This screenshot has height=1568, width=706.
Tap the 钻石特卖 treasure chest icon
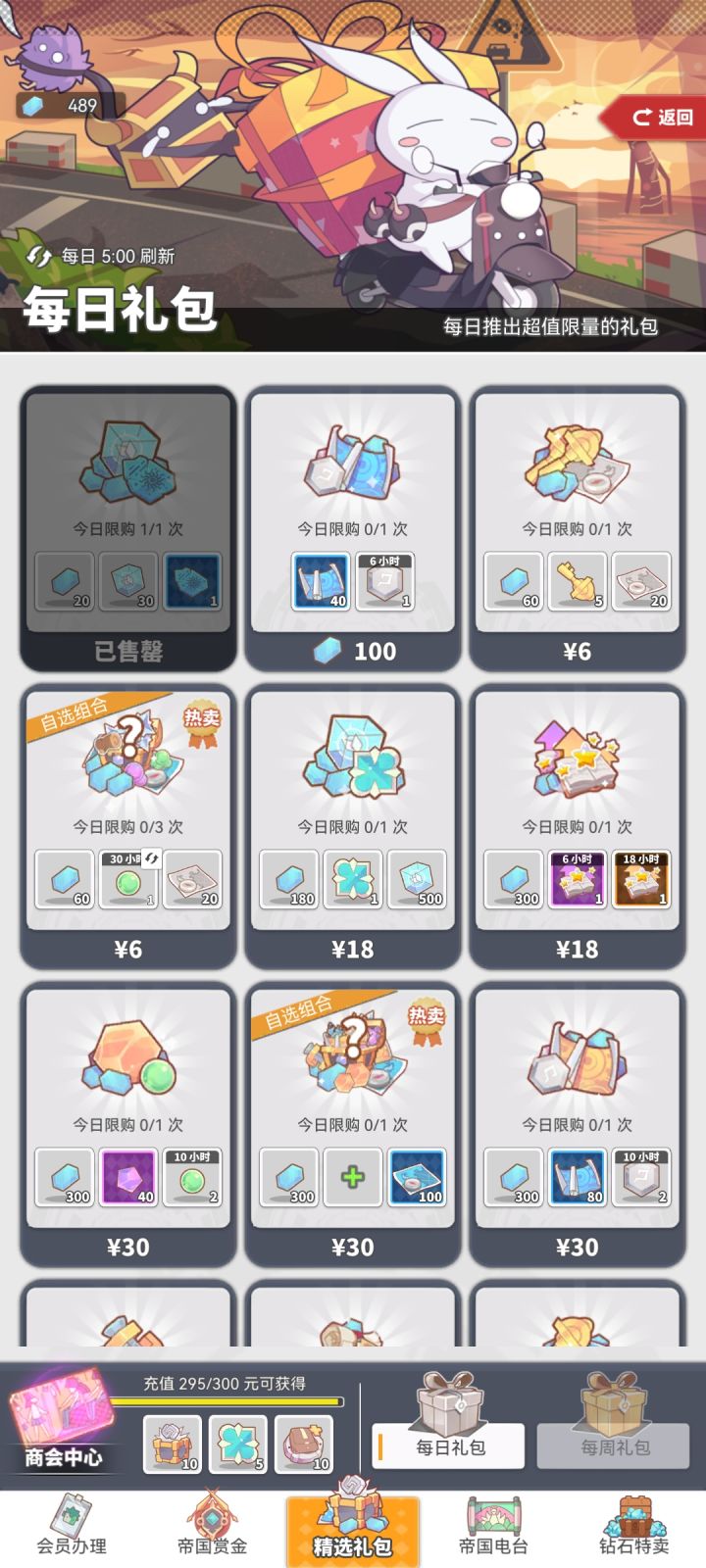pyautogui.click(x=635, y=1519)
